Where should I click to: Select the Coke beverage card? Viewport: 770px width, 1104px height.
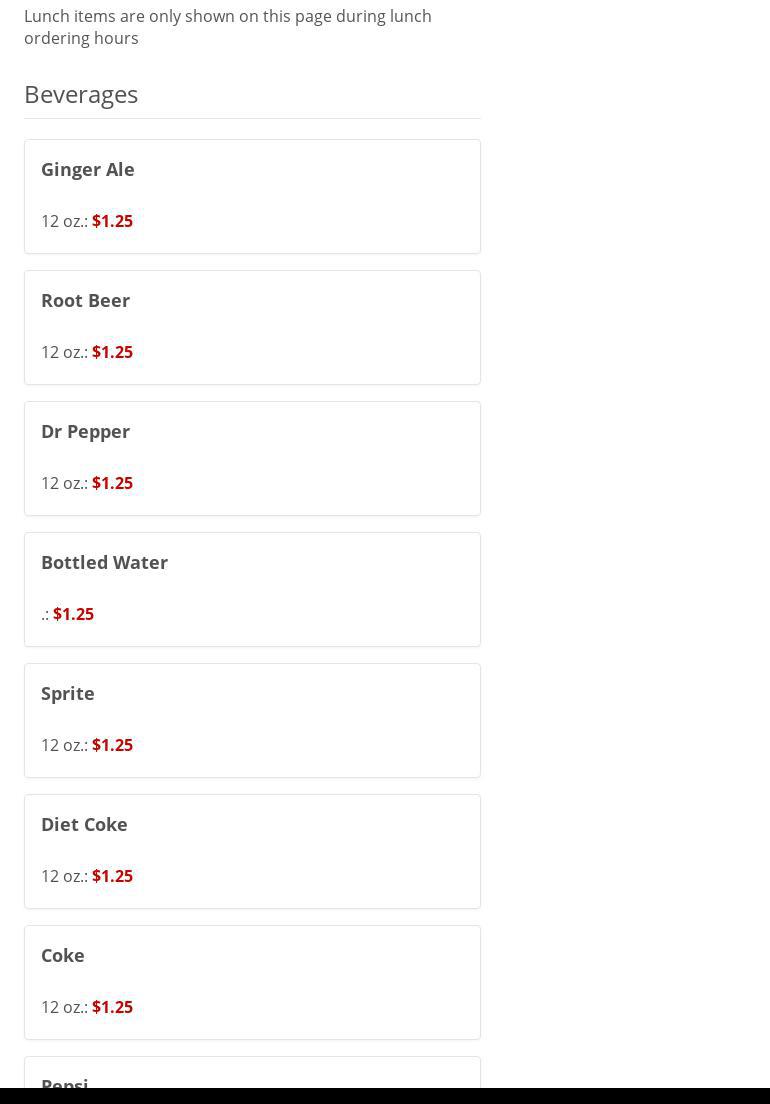(252, 982)
